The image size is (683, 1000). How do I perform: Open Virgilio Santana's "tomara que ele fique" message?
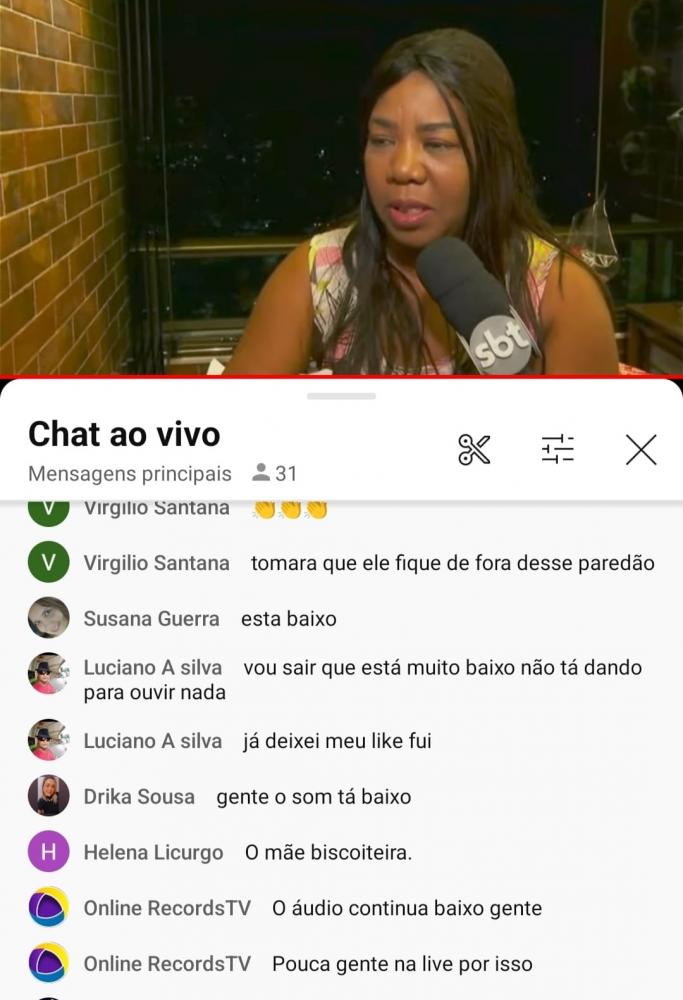[452, 563]
